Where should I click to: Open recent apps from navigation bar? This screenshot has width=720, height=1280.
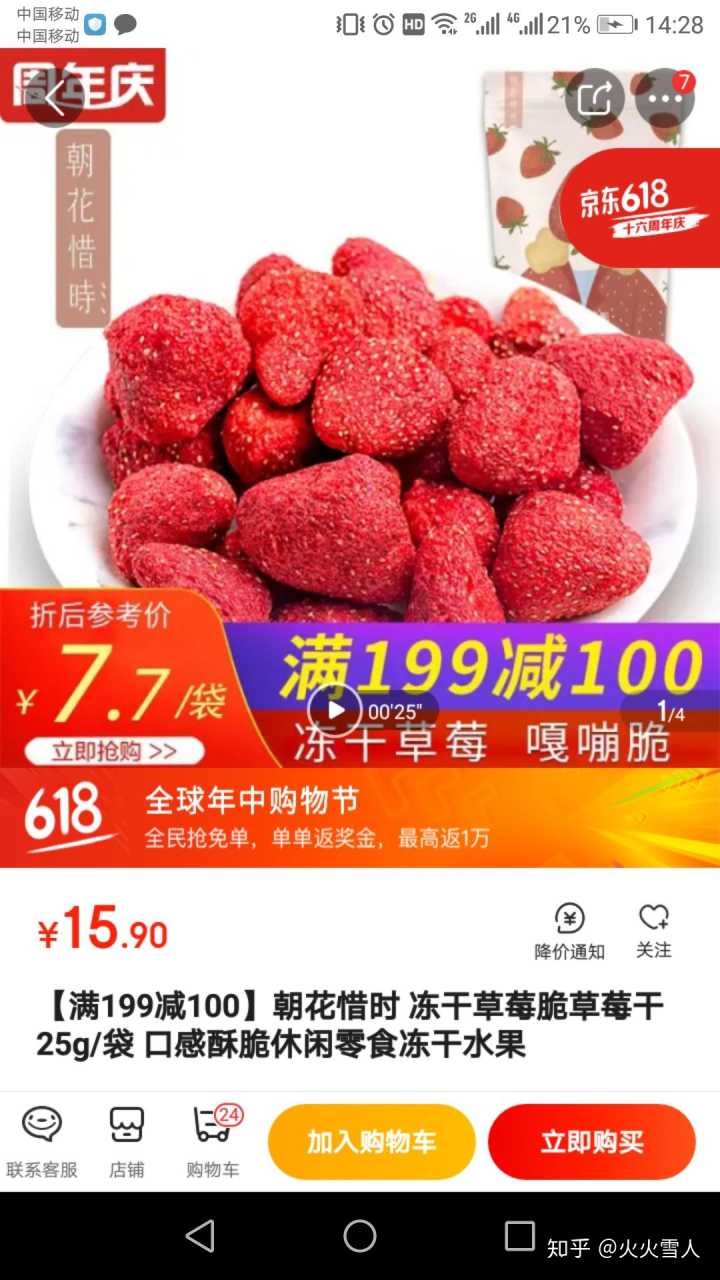520,1236
